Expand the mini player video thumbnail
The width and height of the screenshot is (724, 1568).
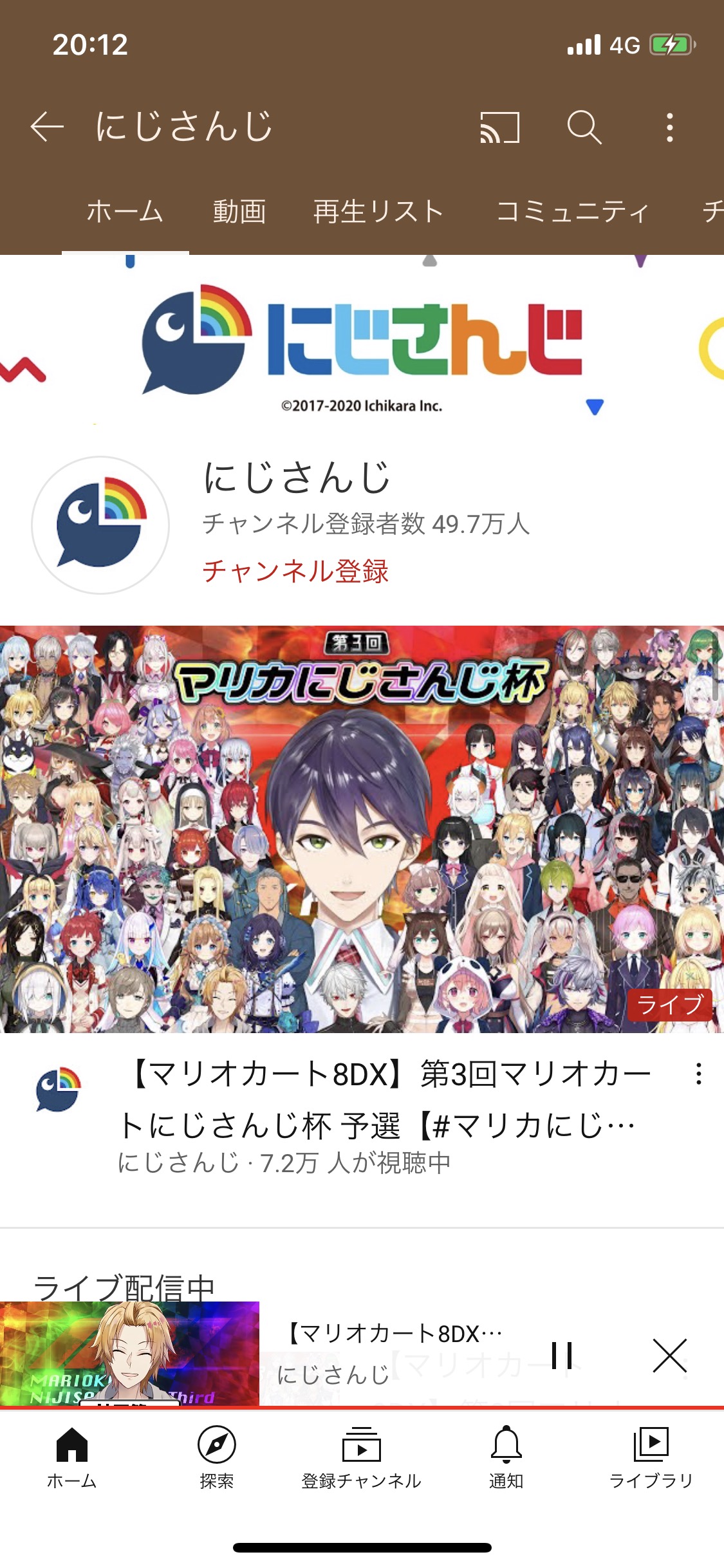[129, 1353]
